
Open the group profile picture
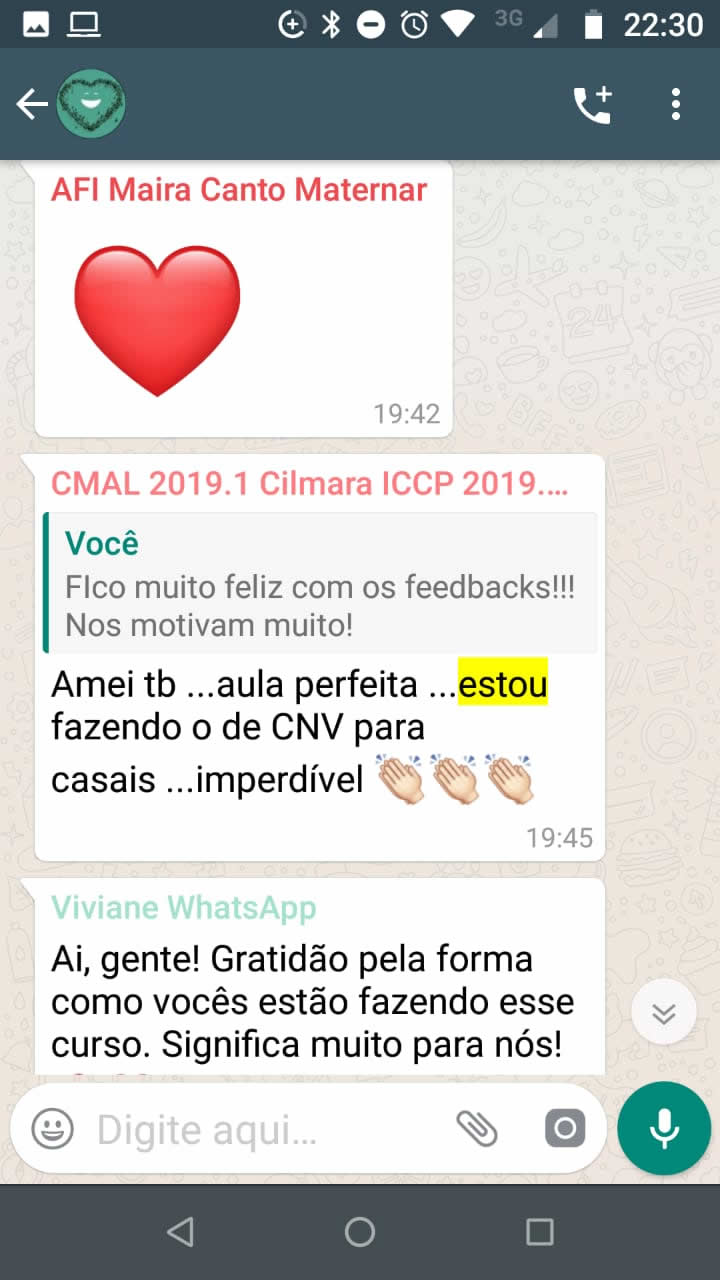[x=90, y=104]
